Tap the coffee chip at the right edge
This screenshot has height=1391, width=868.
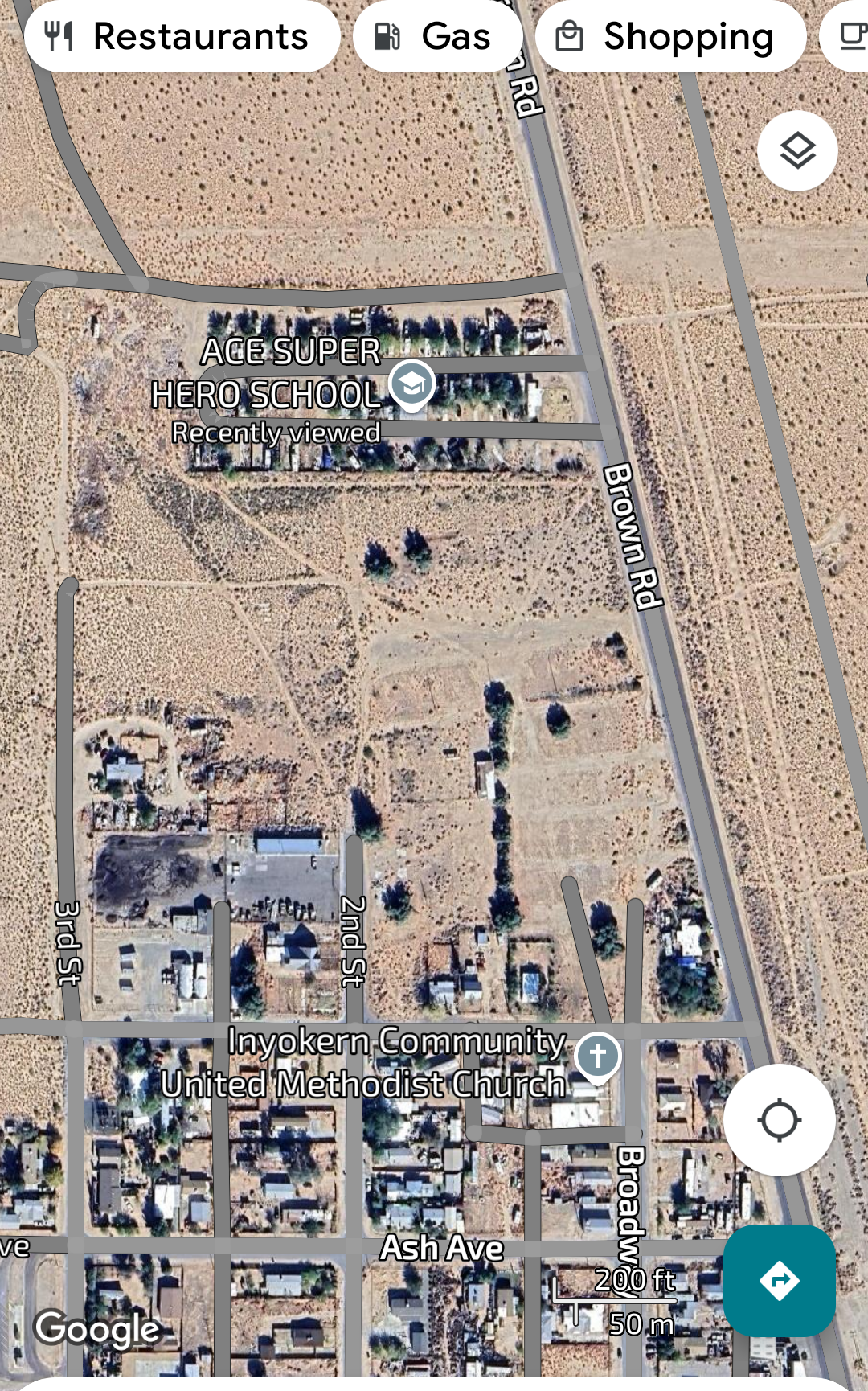click(845, 36)
